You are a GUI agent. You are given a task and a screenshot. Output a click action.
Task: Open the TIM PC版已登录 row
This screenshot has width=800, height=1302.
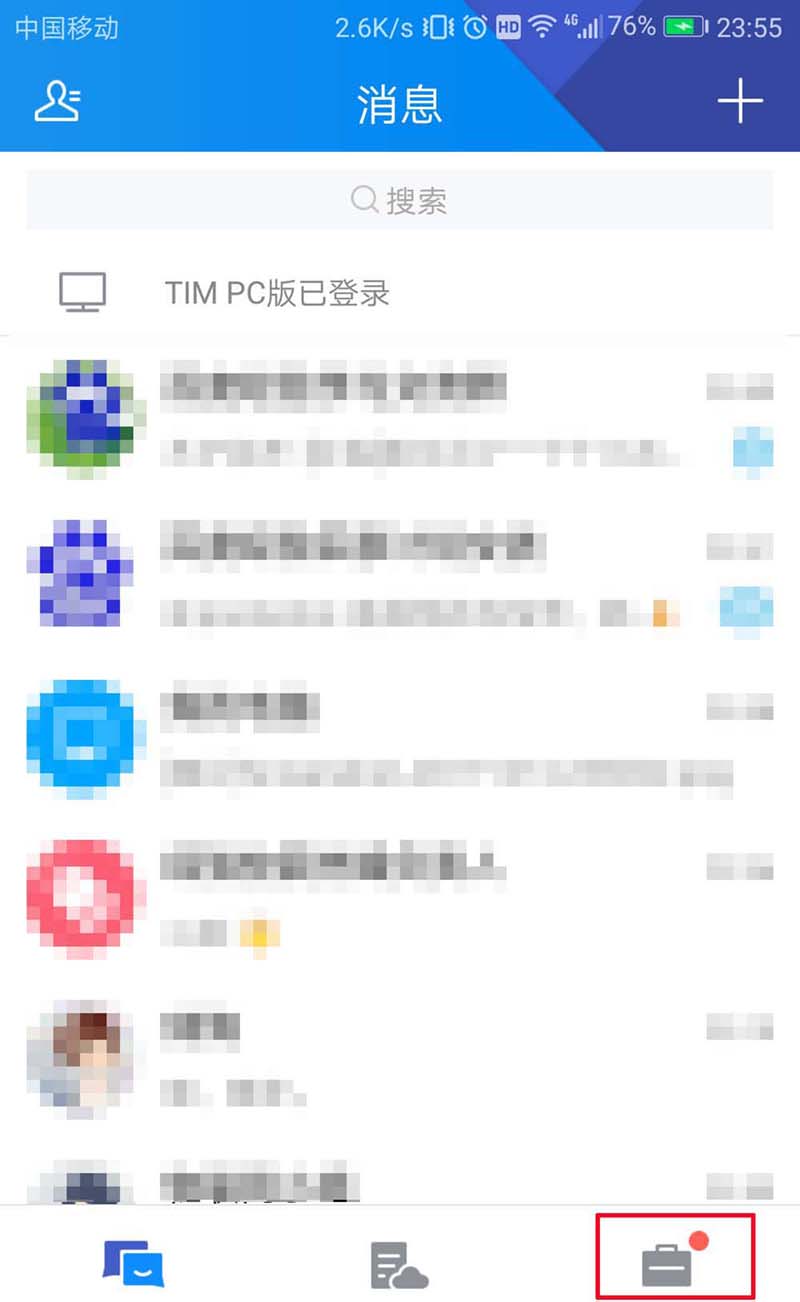click(400, 293)
